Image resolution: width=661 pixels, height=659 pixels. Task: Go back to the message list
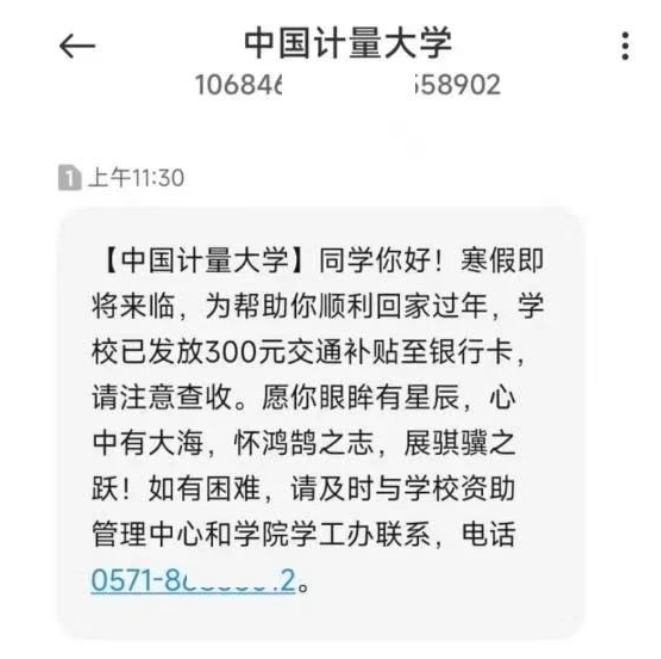click(x=77, y=46)
